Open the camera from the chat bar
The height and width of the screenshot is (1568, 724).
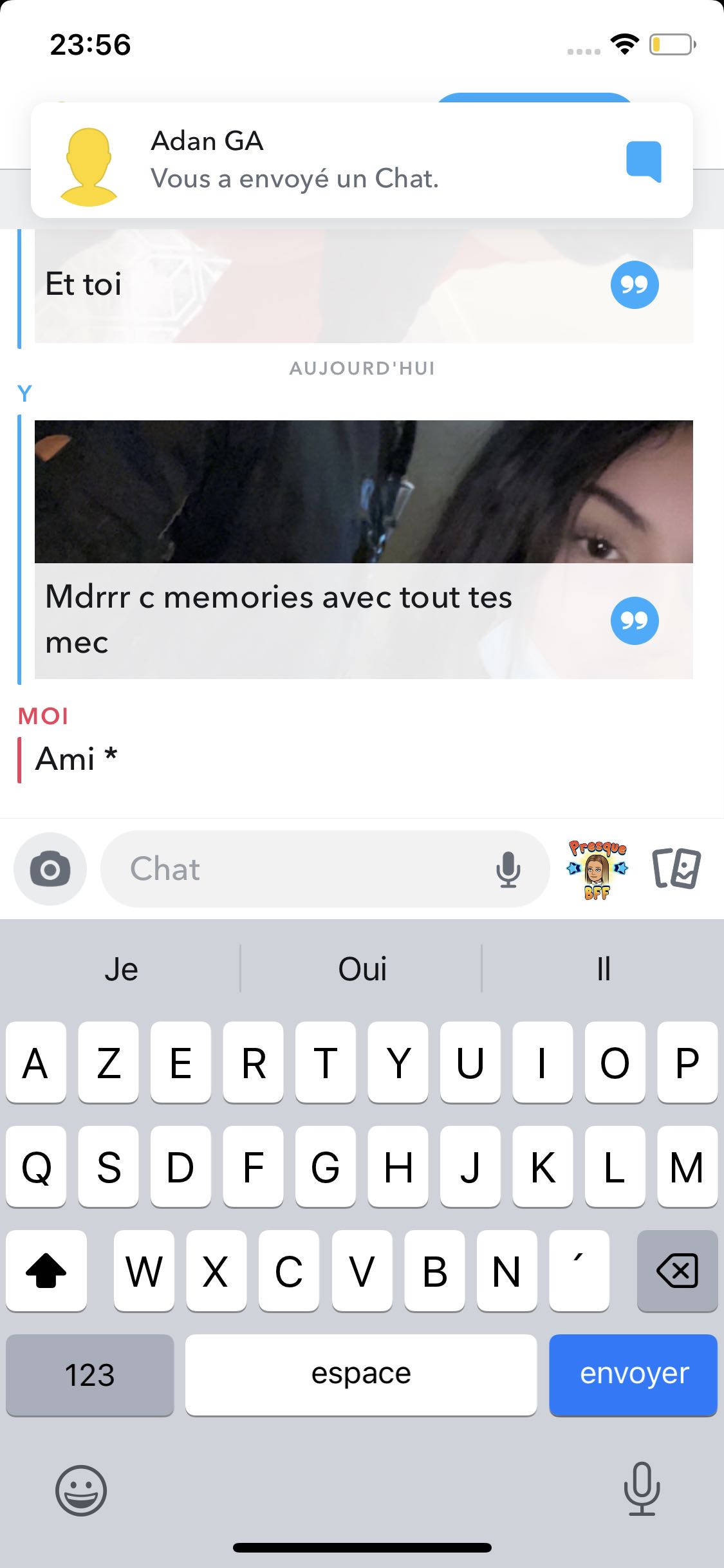click(50, 870)
